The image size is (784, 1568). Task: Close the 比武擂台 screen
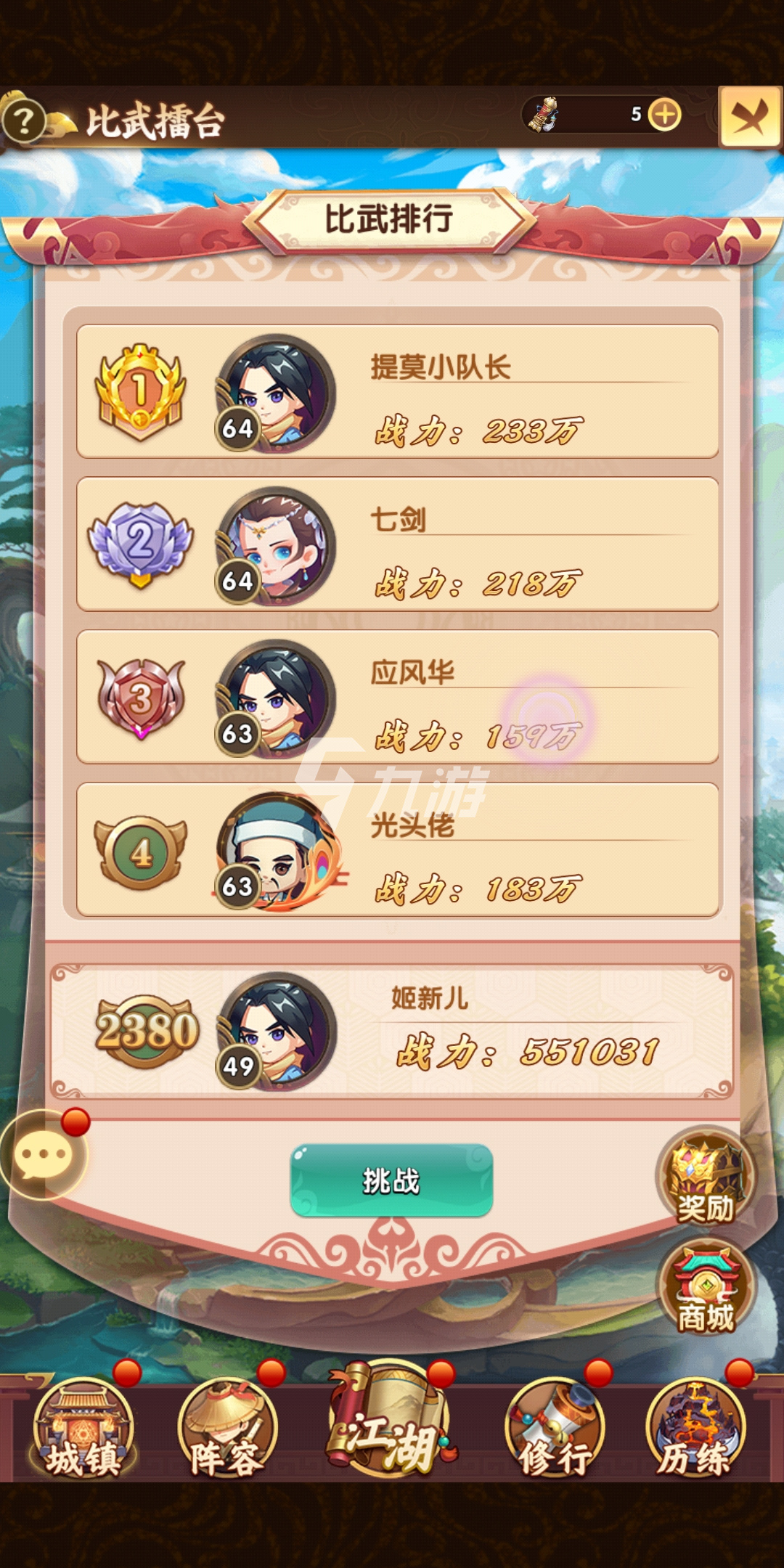click(x=749, y=117)
